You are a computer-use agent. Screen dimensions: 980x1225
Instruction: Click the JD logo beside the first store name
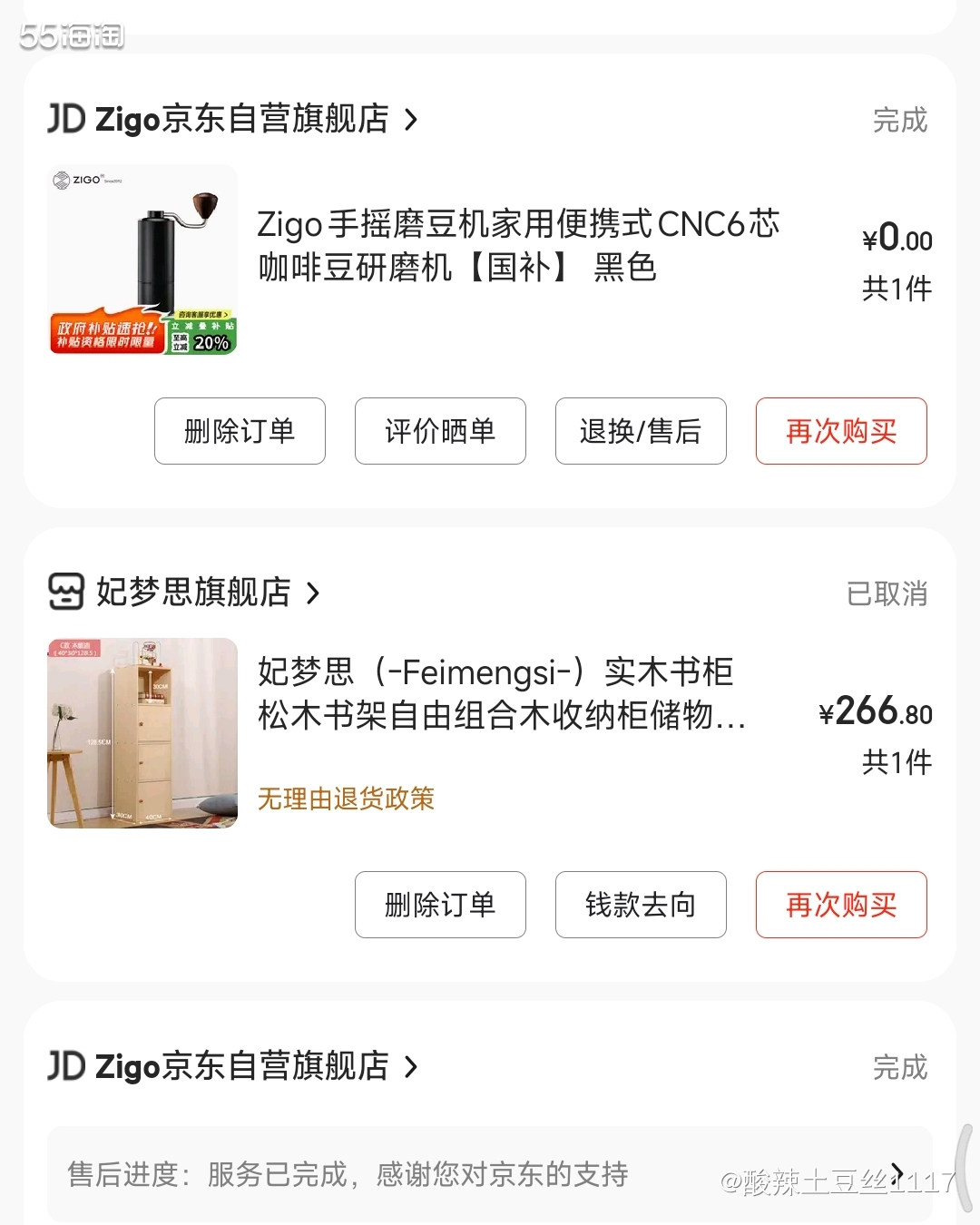click(x=65, y=118)
